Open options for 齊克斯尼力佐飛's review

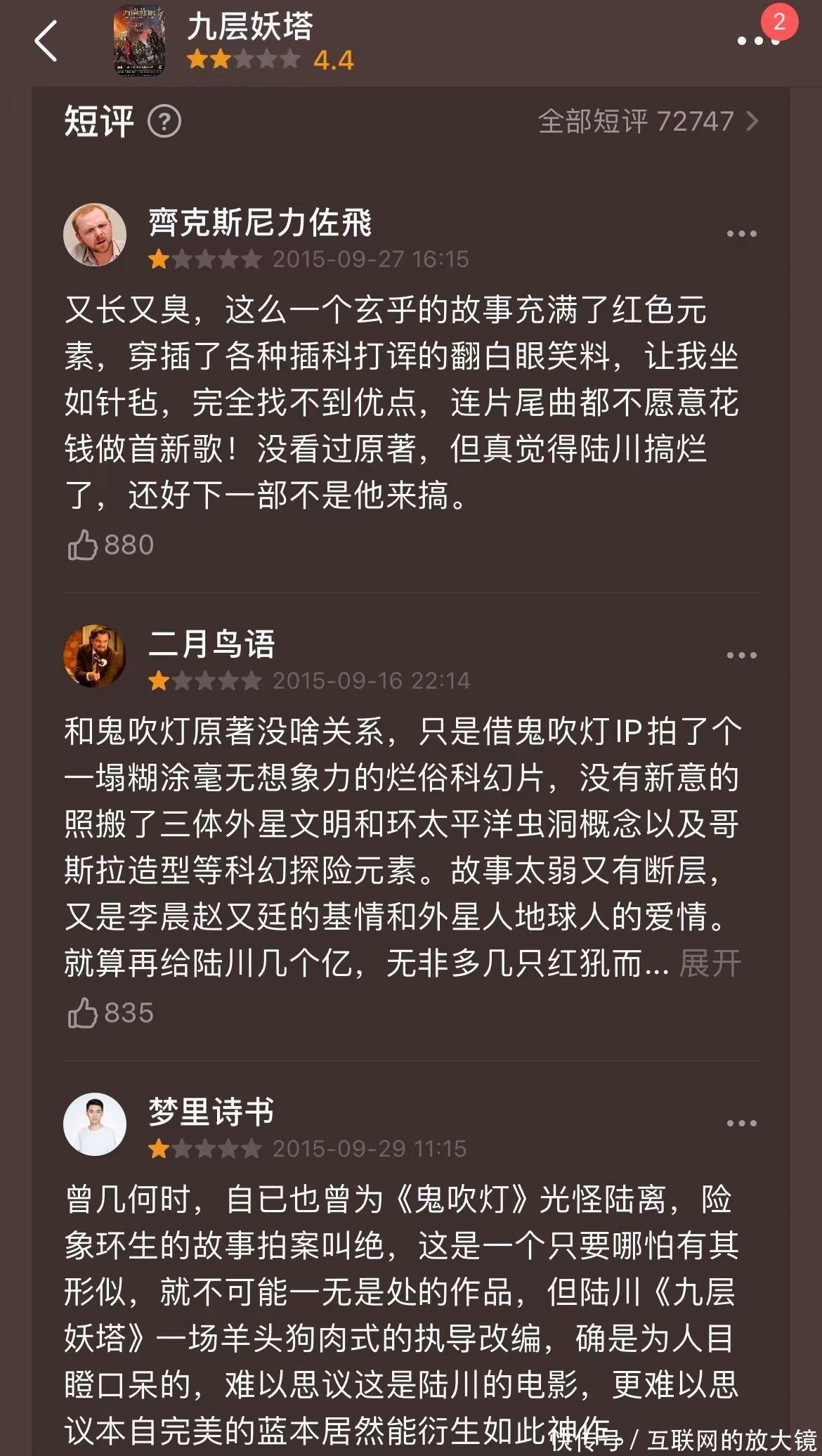[741, 234]
